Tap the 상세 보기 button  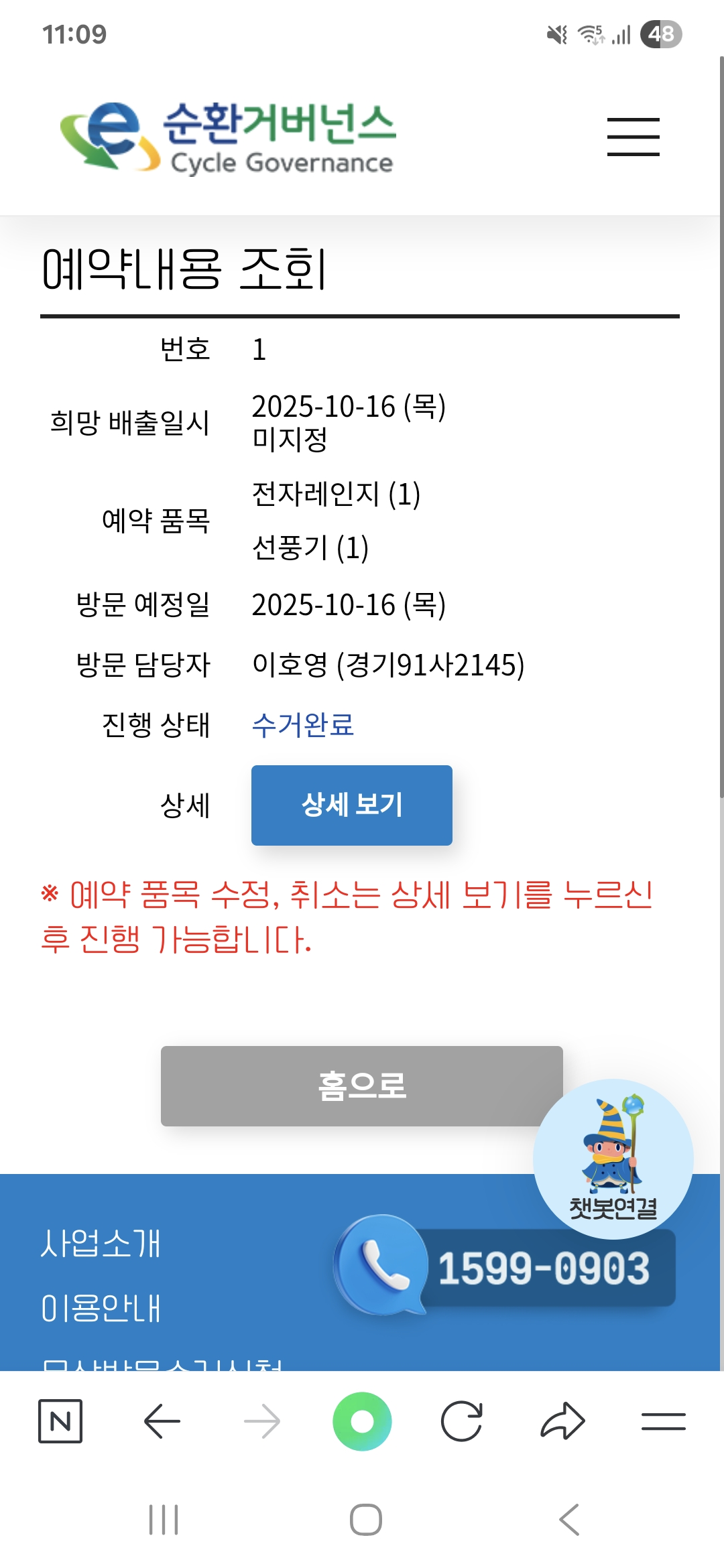coord(351,805)
